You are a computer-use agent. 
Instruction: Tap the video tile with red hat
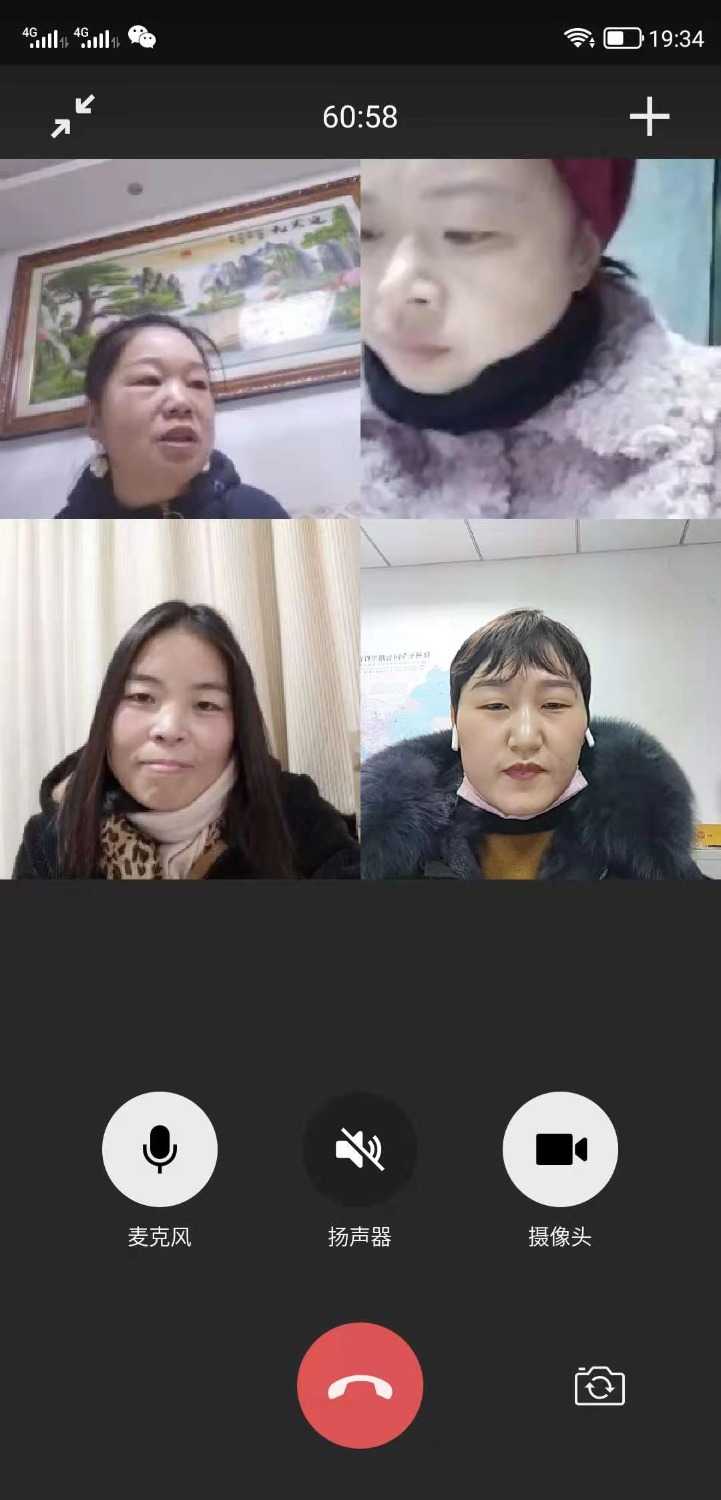point(540,338)
